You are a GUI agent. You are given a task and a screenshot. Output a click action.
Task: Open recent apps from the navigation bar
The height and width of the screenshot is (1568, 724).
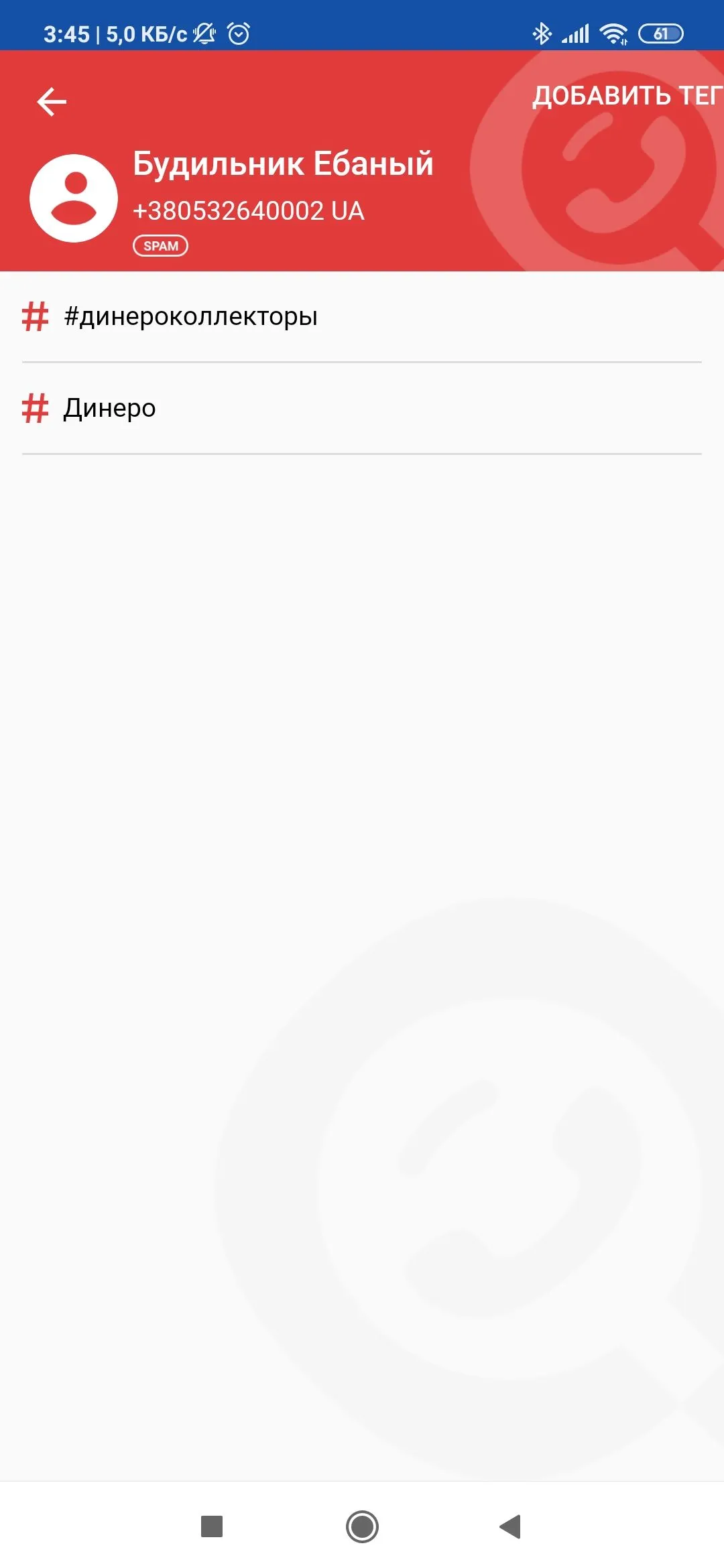pyautogui.click(x=212, y=1526)
